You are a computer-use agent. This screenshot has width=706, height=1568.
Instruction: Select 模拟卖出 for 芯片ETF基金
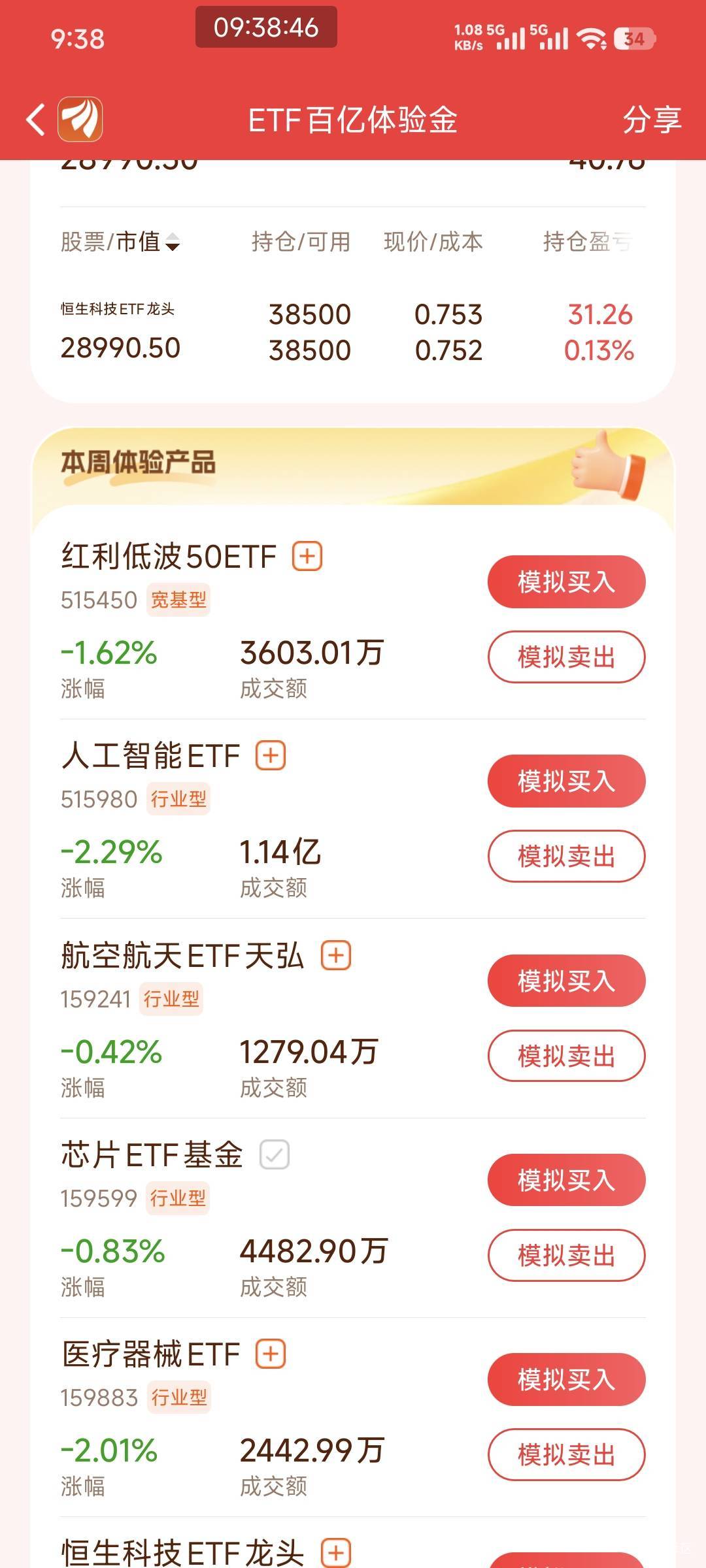566,1255
